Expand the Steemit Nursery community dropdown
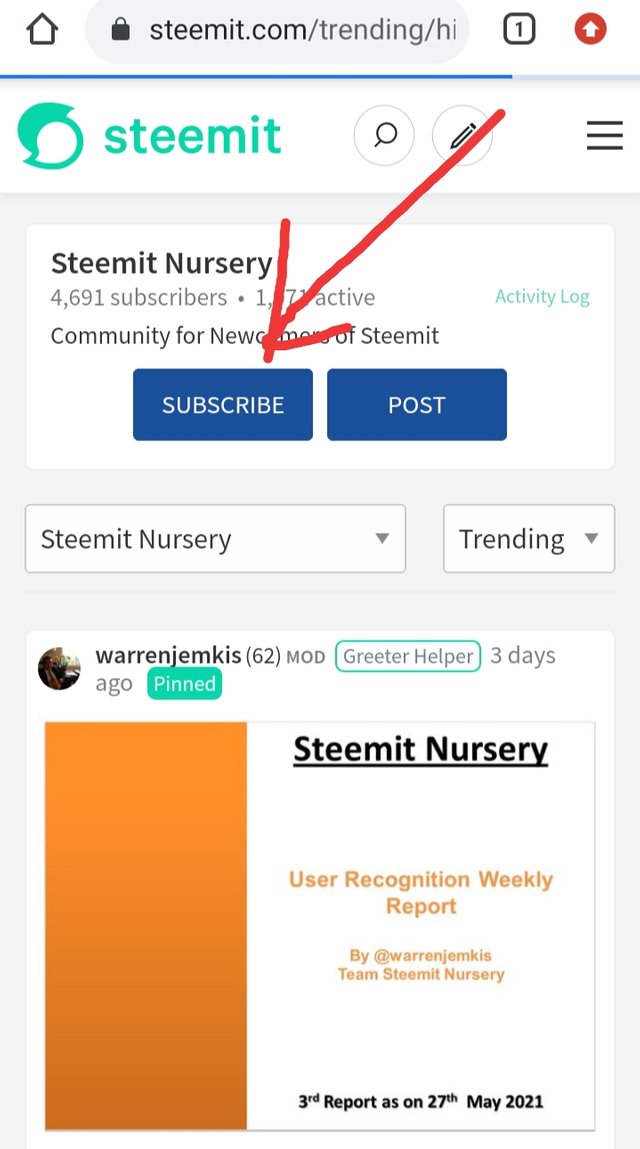Viewport: 640px width, 1149px height. point(215,539)
